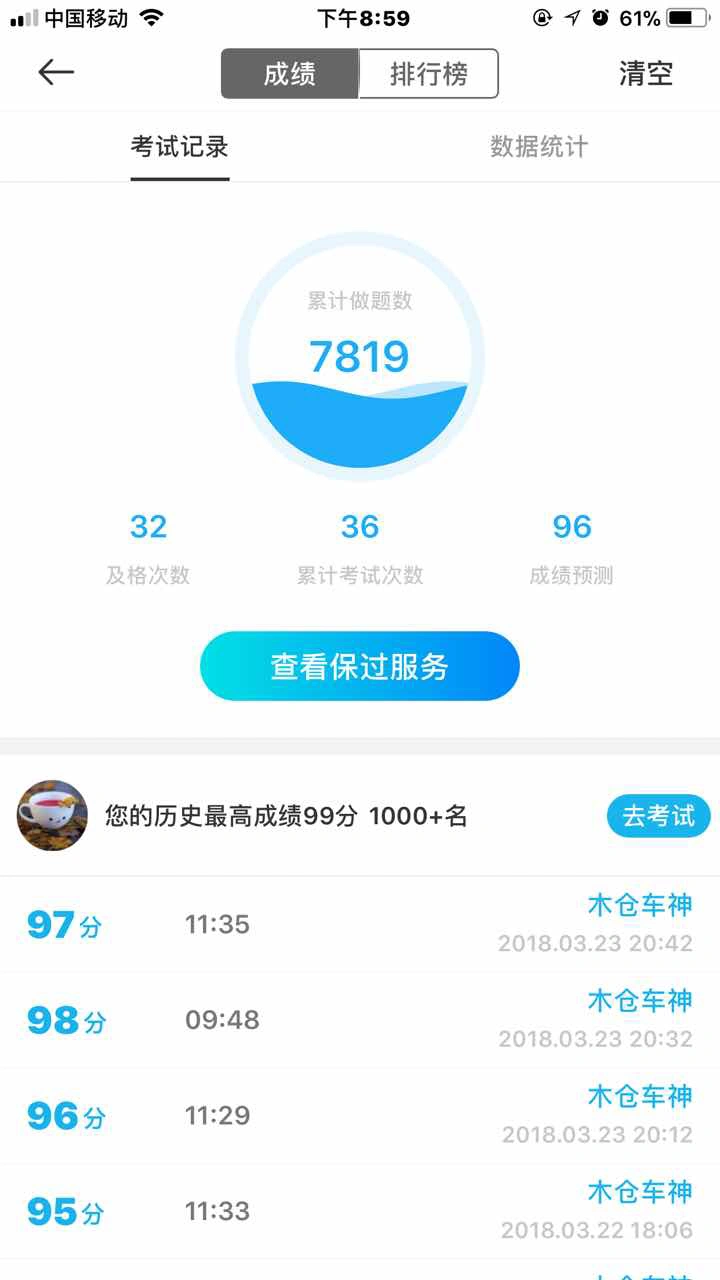720x1280 pixels.
Task: Tap the 查看保过服务 button
Action: click(360, 666)
